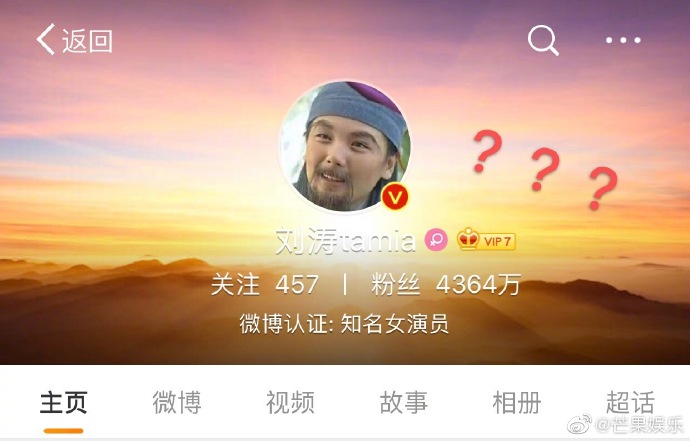This screenshot has width=690, height=441.
Task: Go to the 超话 tab
Action: (630, 403)
